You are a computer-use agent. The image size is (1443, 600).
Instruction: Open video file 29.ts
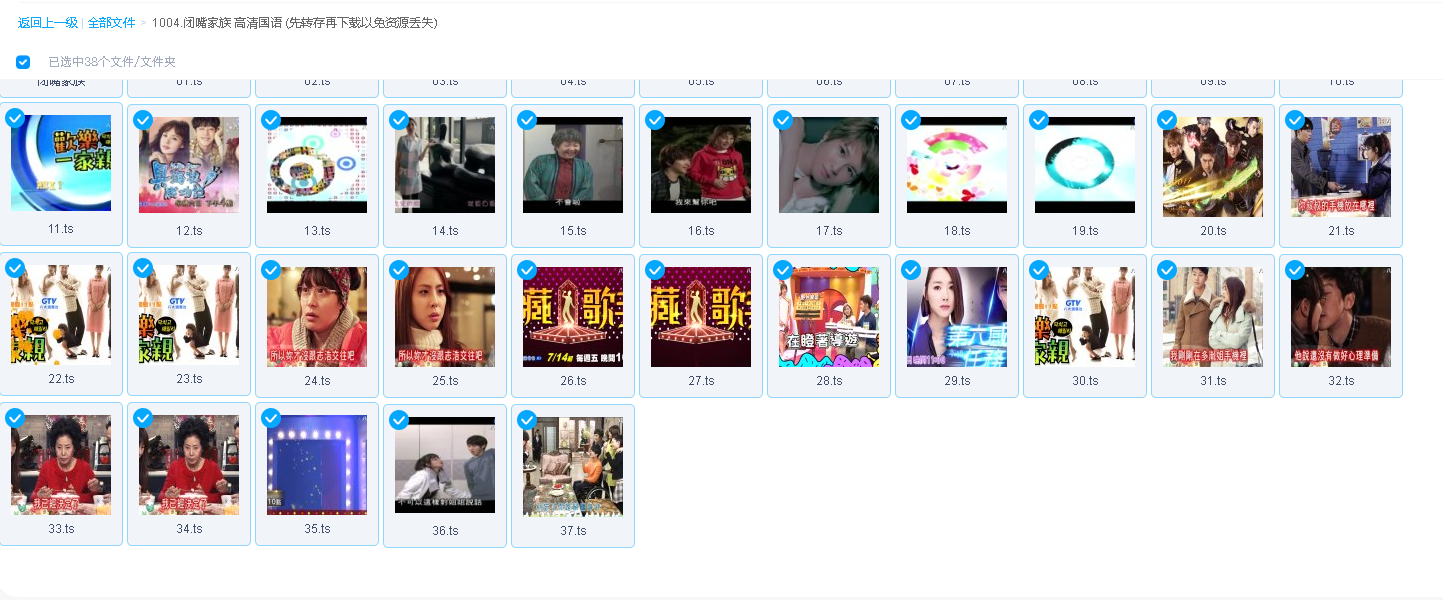(957, 315)
